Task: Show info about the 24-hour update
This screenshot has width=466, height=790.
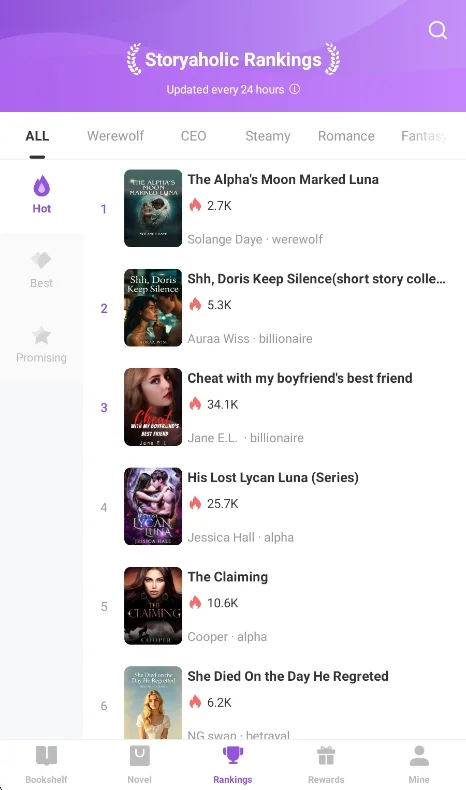Action: [x=295, y=89]
